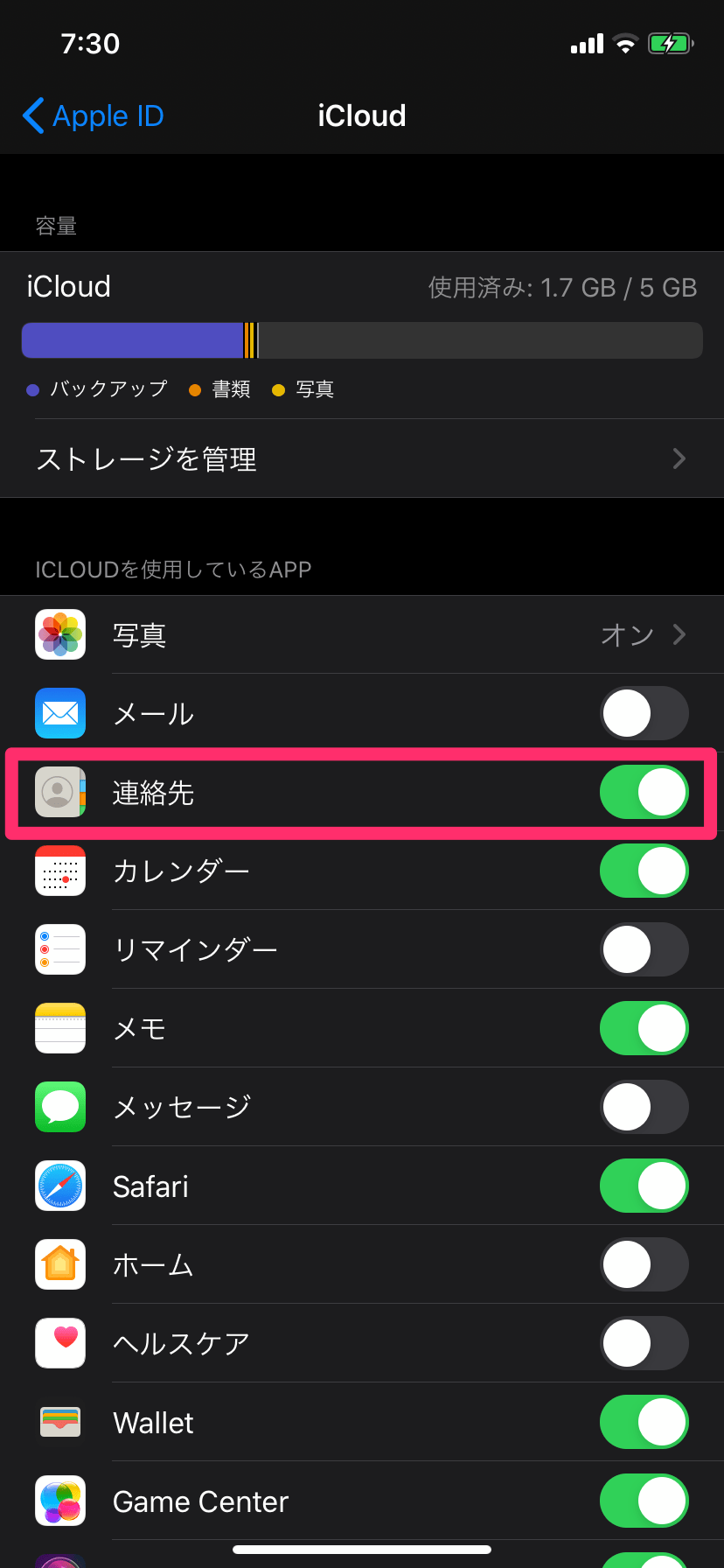Disable the Wallet iCloud switch
This screenshot has height=1568, width=724.
pyautogui.click(x=644, y=1423)
